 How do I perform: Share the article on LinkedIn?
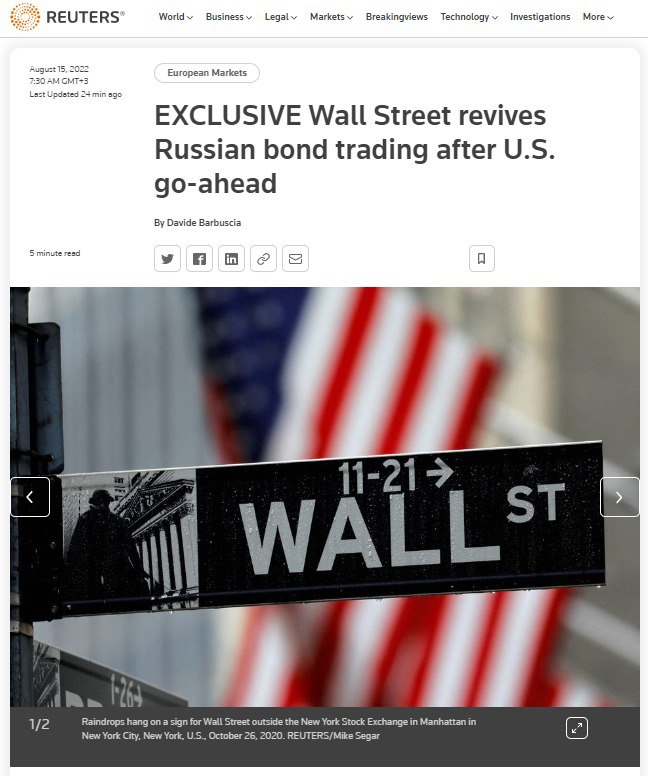tap(232, 259)
